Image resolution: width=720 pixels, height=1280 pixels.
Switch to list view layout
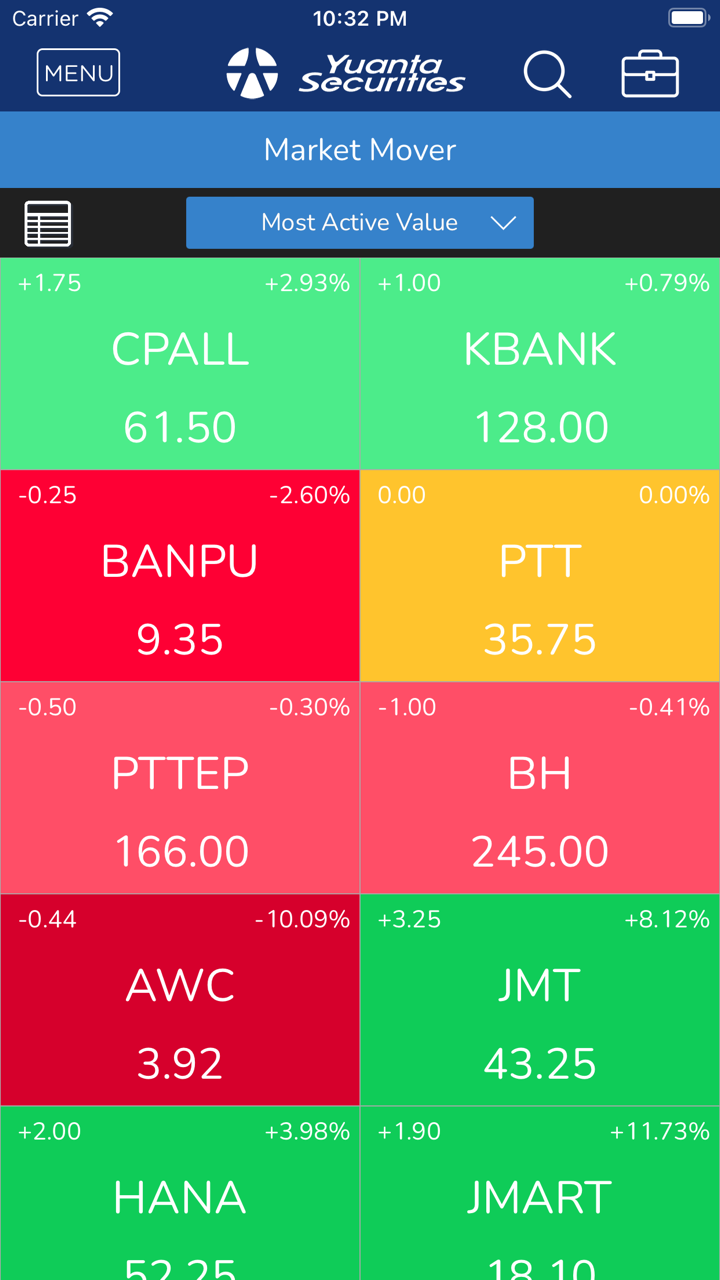click(x=48, y=223)
